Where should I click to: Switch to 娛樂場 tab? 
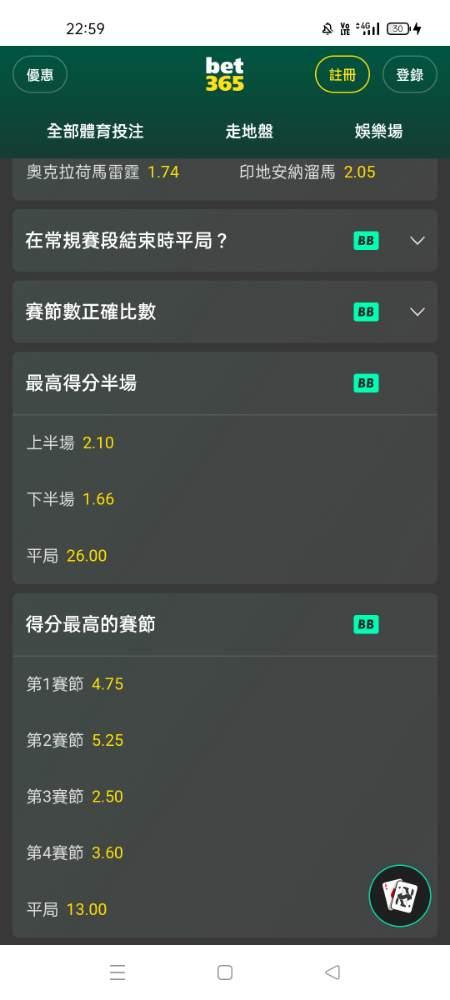coord(379,131)
